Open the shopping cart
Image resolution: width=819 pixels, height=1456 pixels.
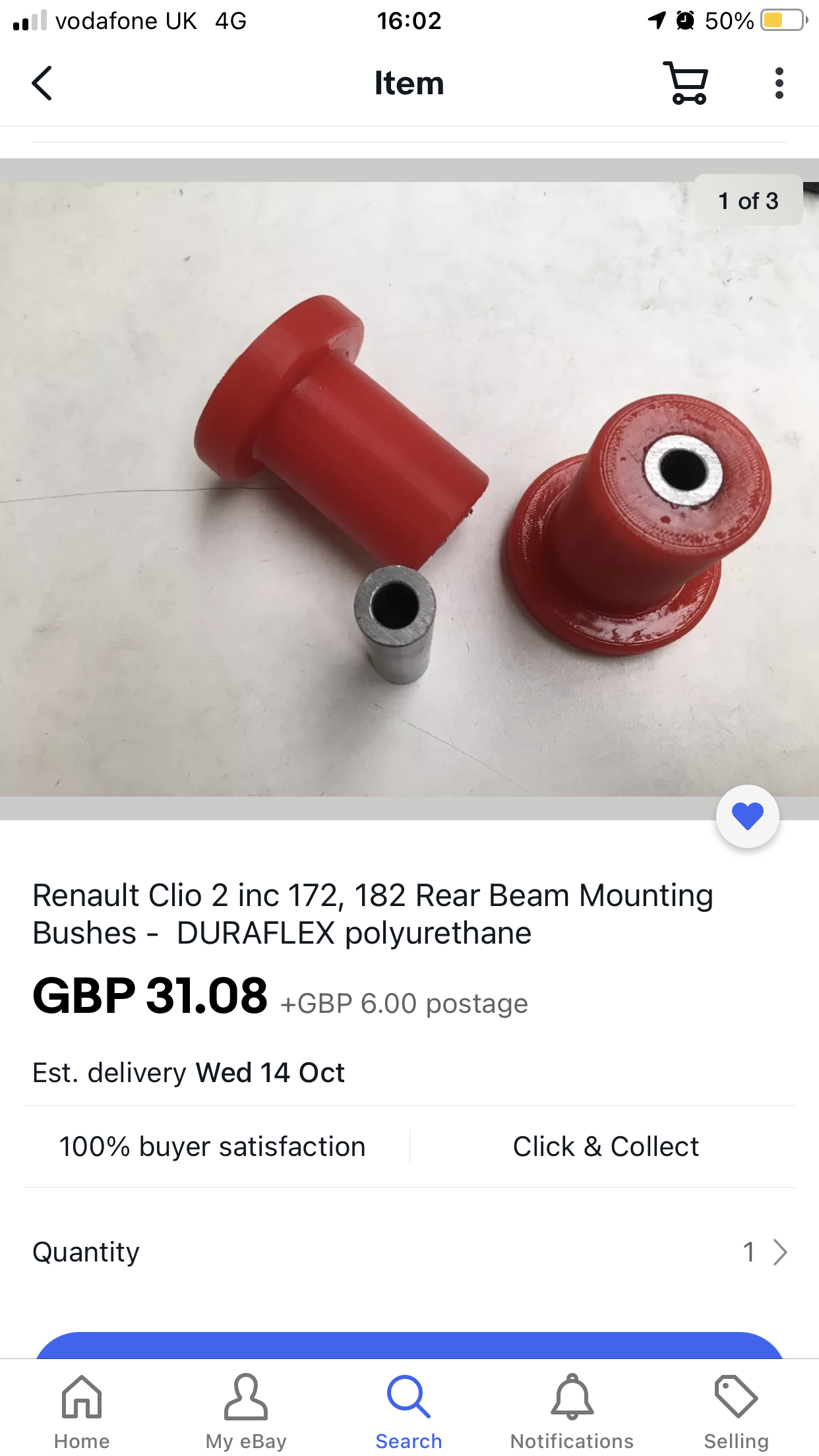(x=686, y=83)
